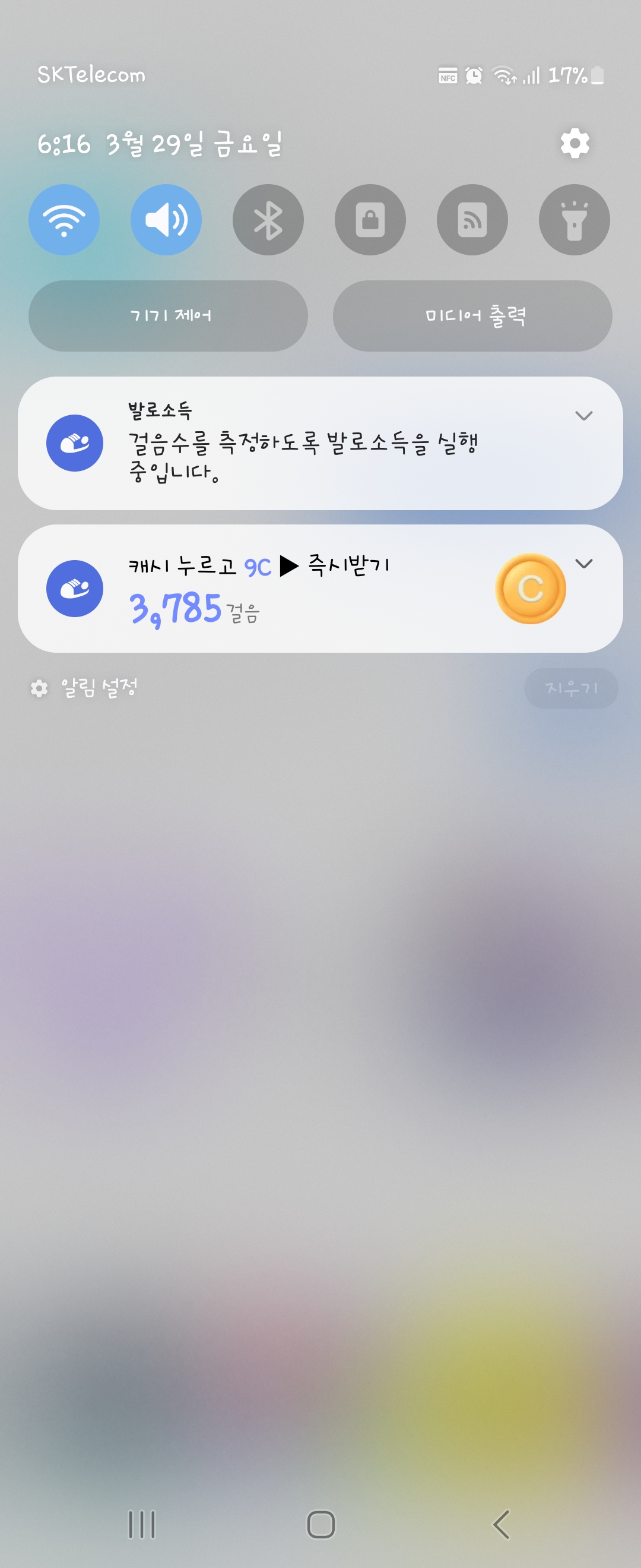Open the 발로소득 step tracking notification
The image size is (641, 1568).
(304, 444)
